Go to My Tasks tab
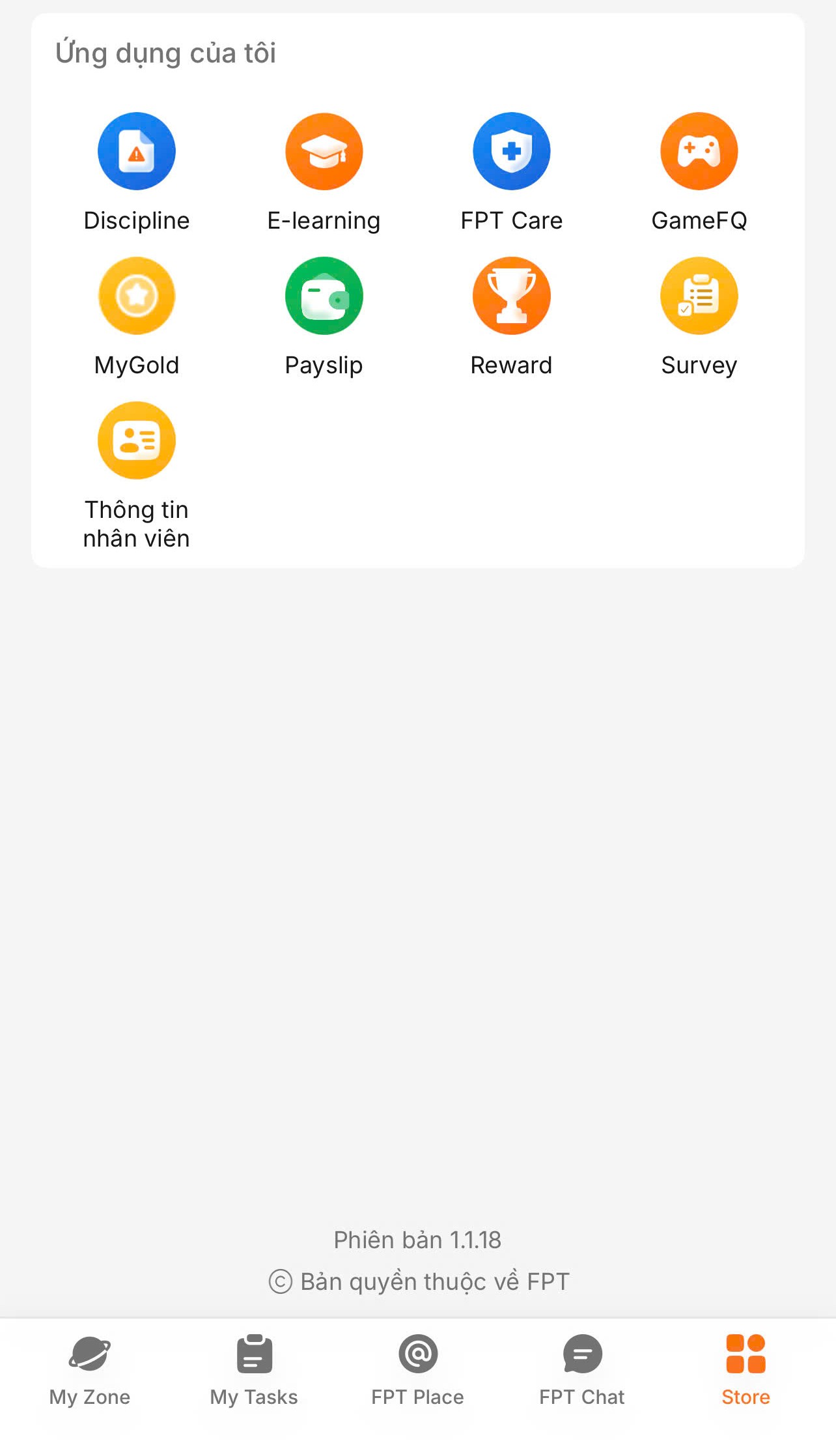This screenshot has width=836, height=1456. pyautogui.click(x=254, y=1368)
